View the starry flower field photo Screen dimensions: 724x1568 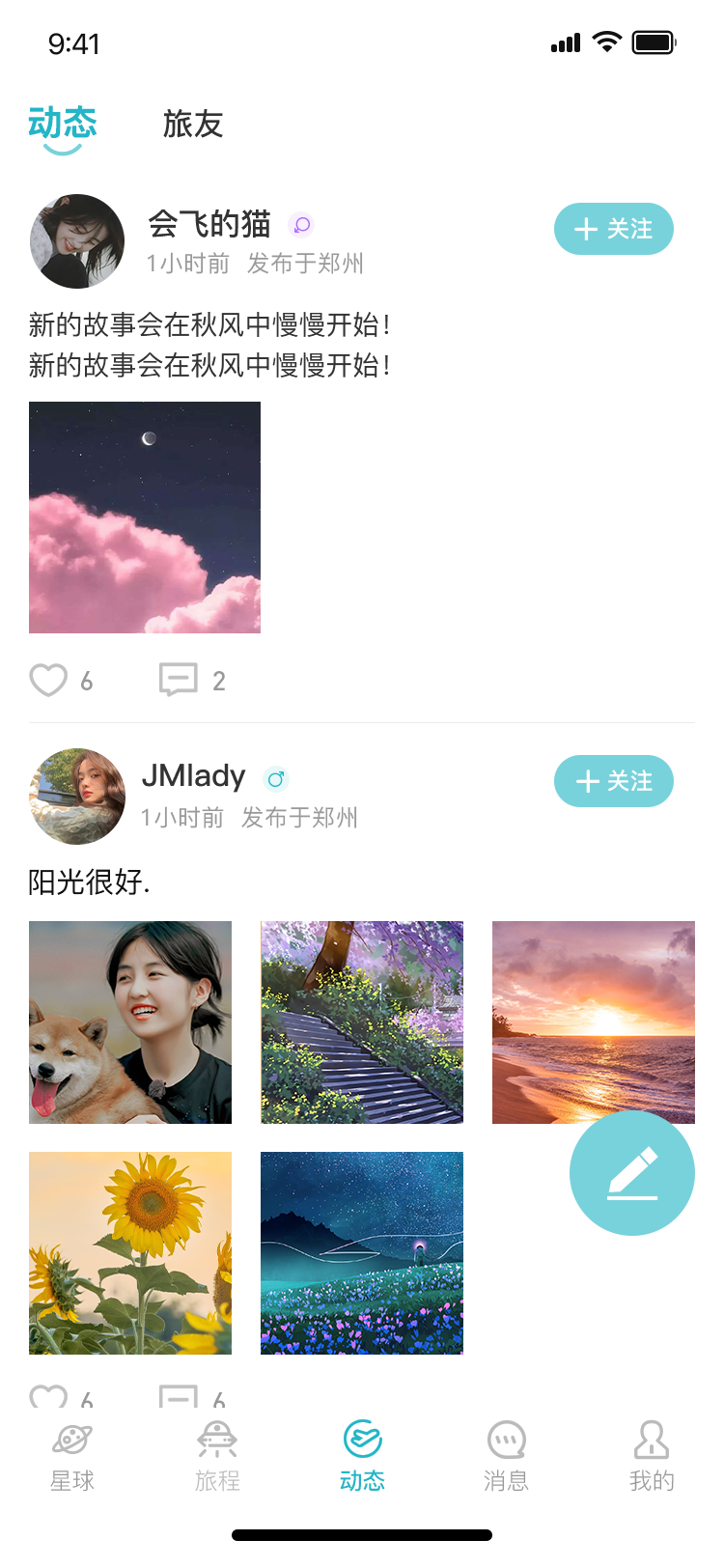click(x=362, y=1253)
